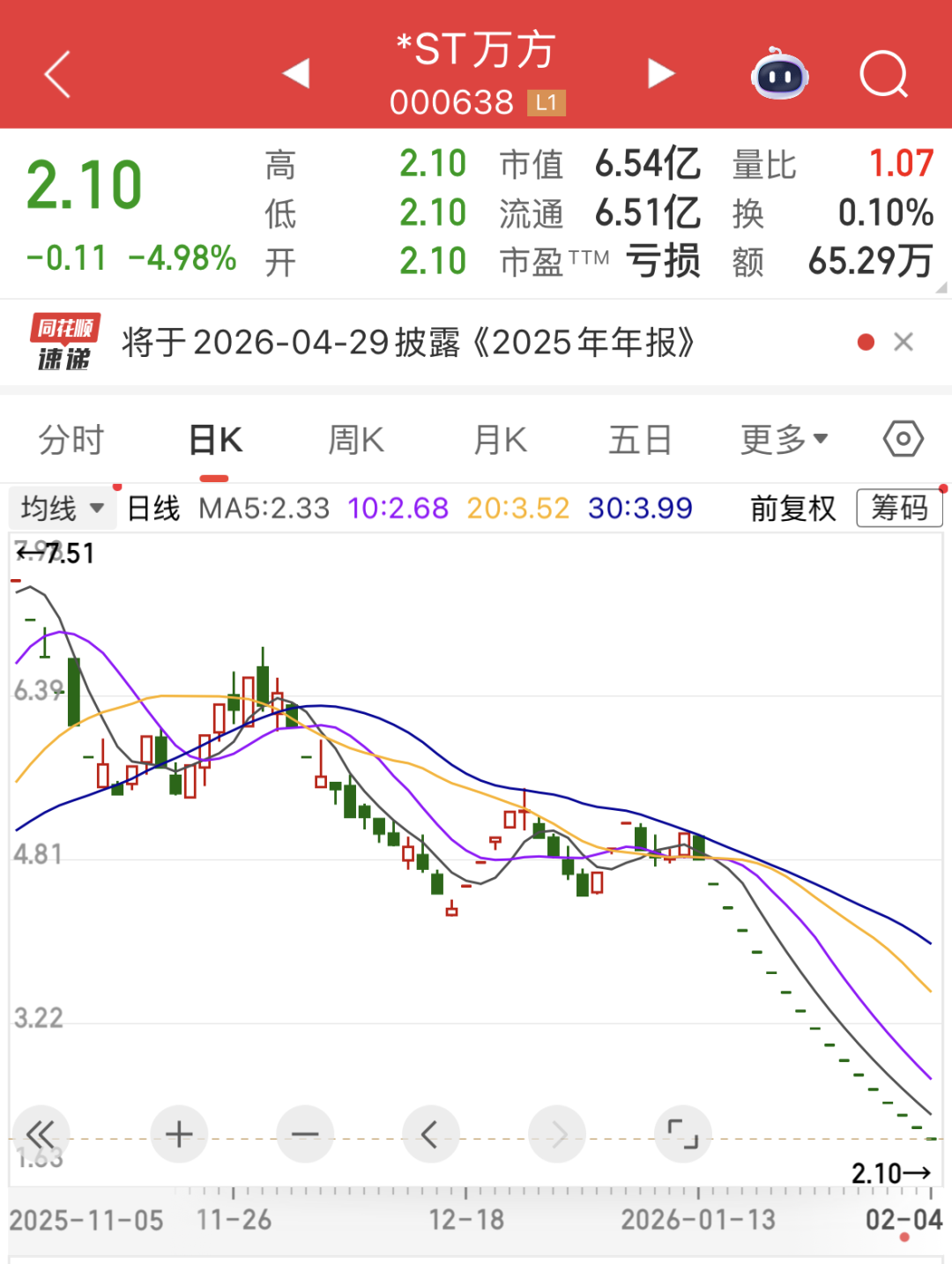Select the 周K weekly chart tab
Viewport: 952px width, 1264px height.
point(355,438)
